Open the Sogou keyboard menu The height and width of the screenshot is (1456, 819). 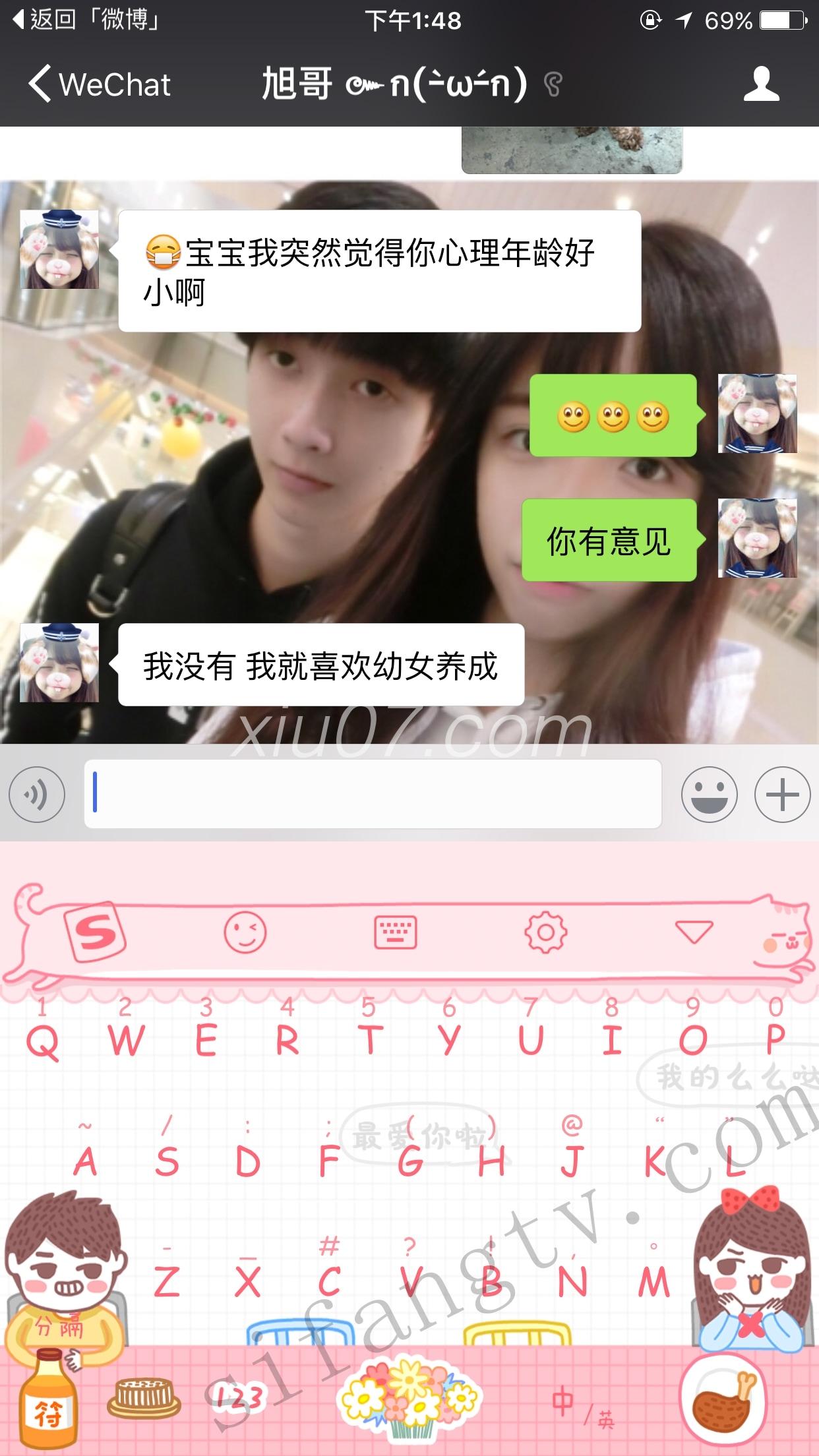[96, 932]
